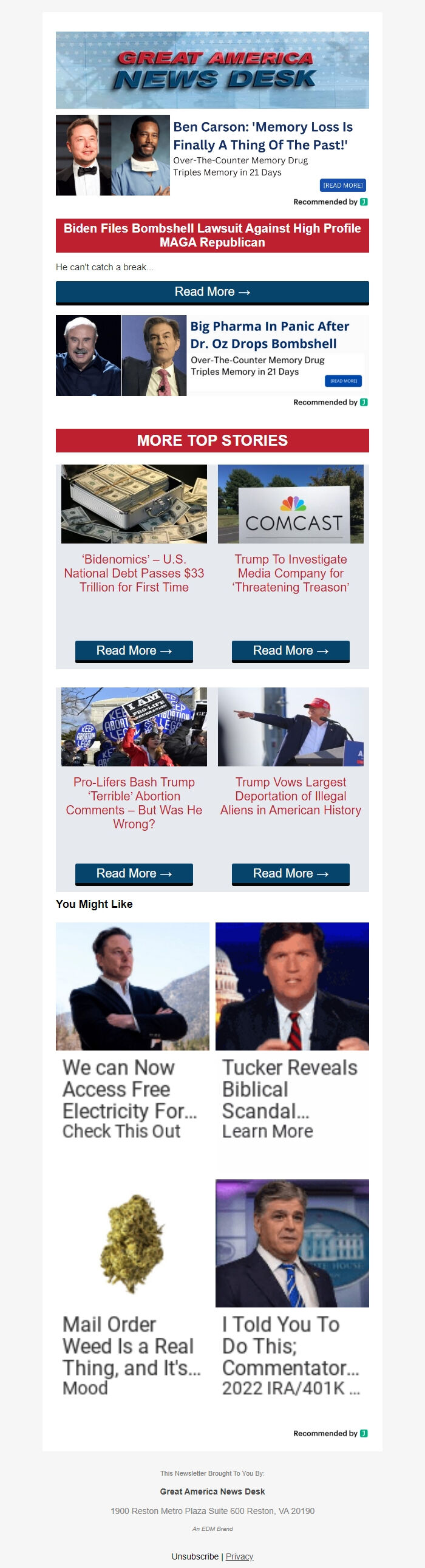The height and width of the screenshot is (1568, 425).
Task: Open the Biden Files Bombshell Lawsuit headline
Action: pyautogui.click(x=212, y=236)
